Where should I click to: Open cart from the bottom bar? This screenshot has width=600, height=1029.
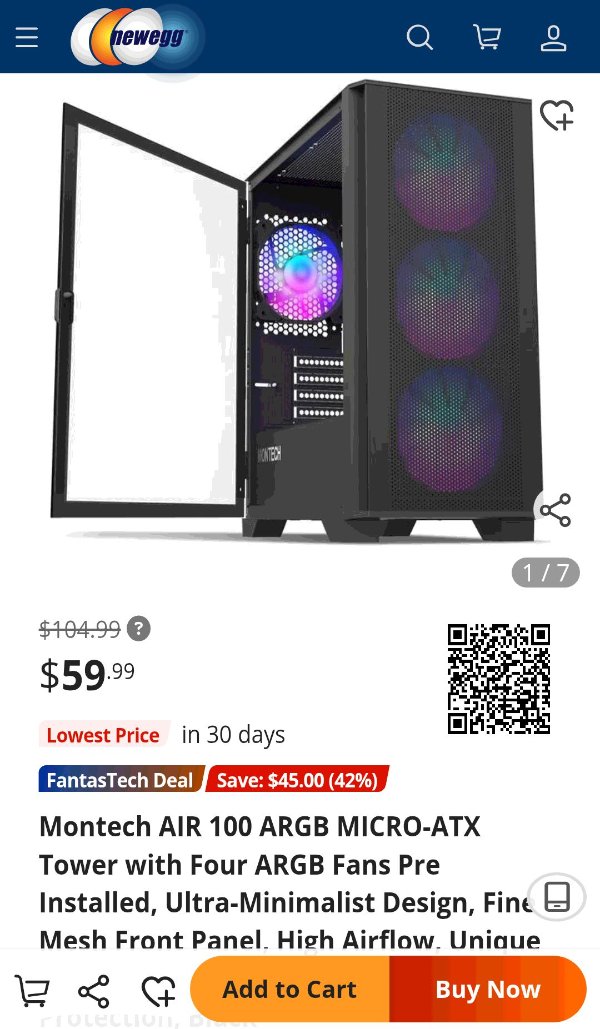tap(33, 990)
